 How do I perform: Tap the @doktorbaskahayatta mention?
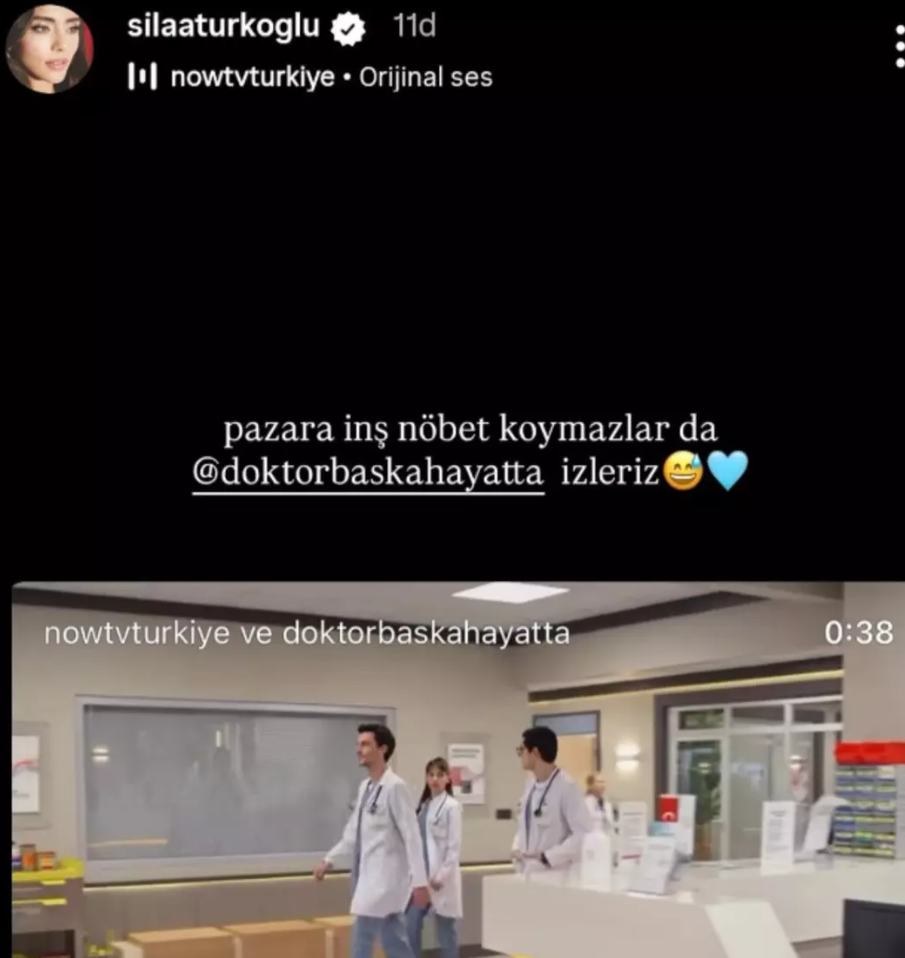tap(368, 473)
